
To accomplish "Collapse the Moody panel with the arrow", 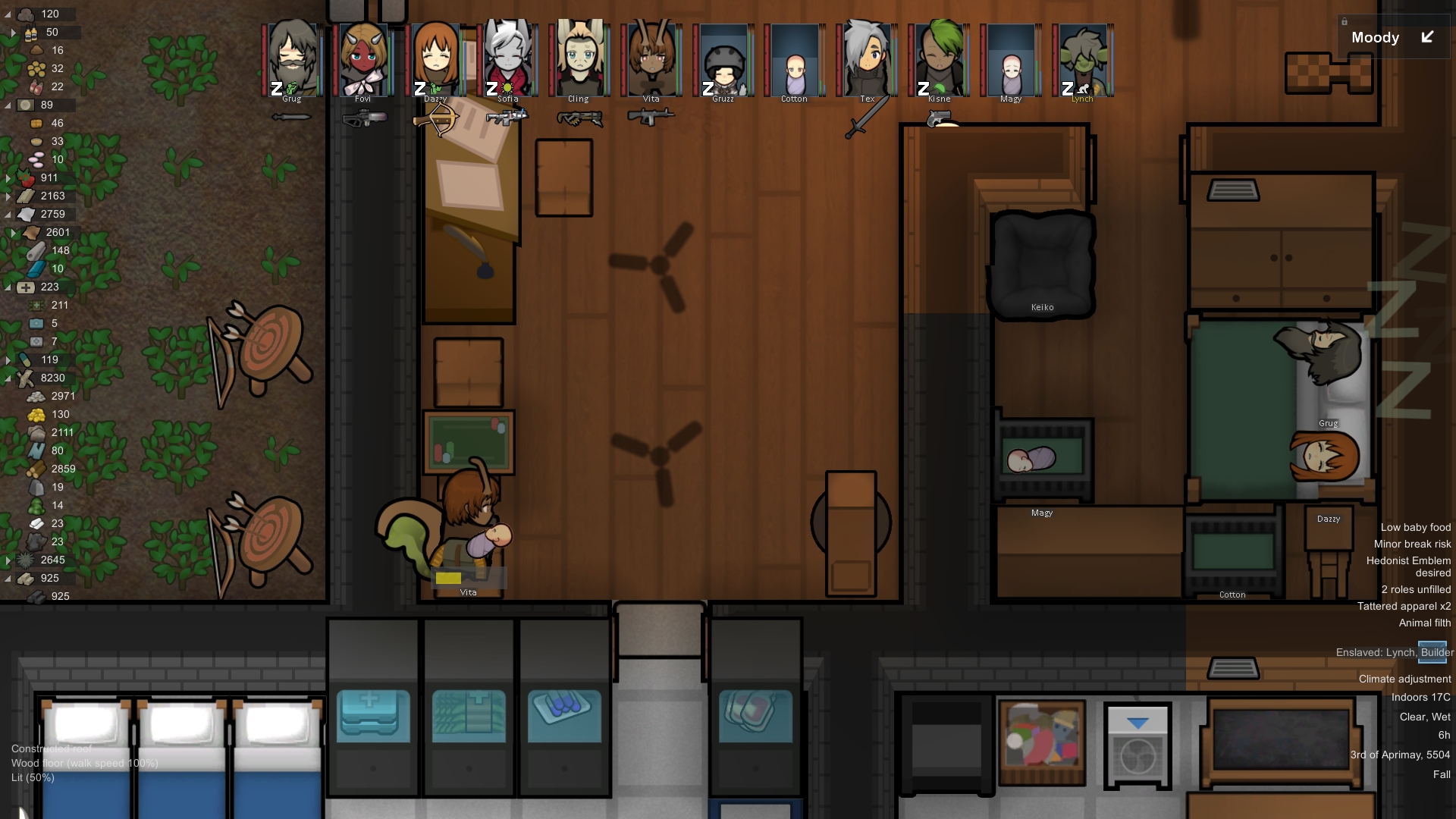I will point(1427,37).
